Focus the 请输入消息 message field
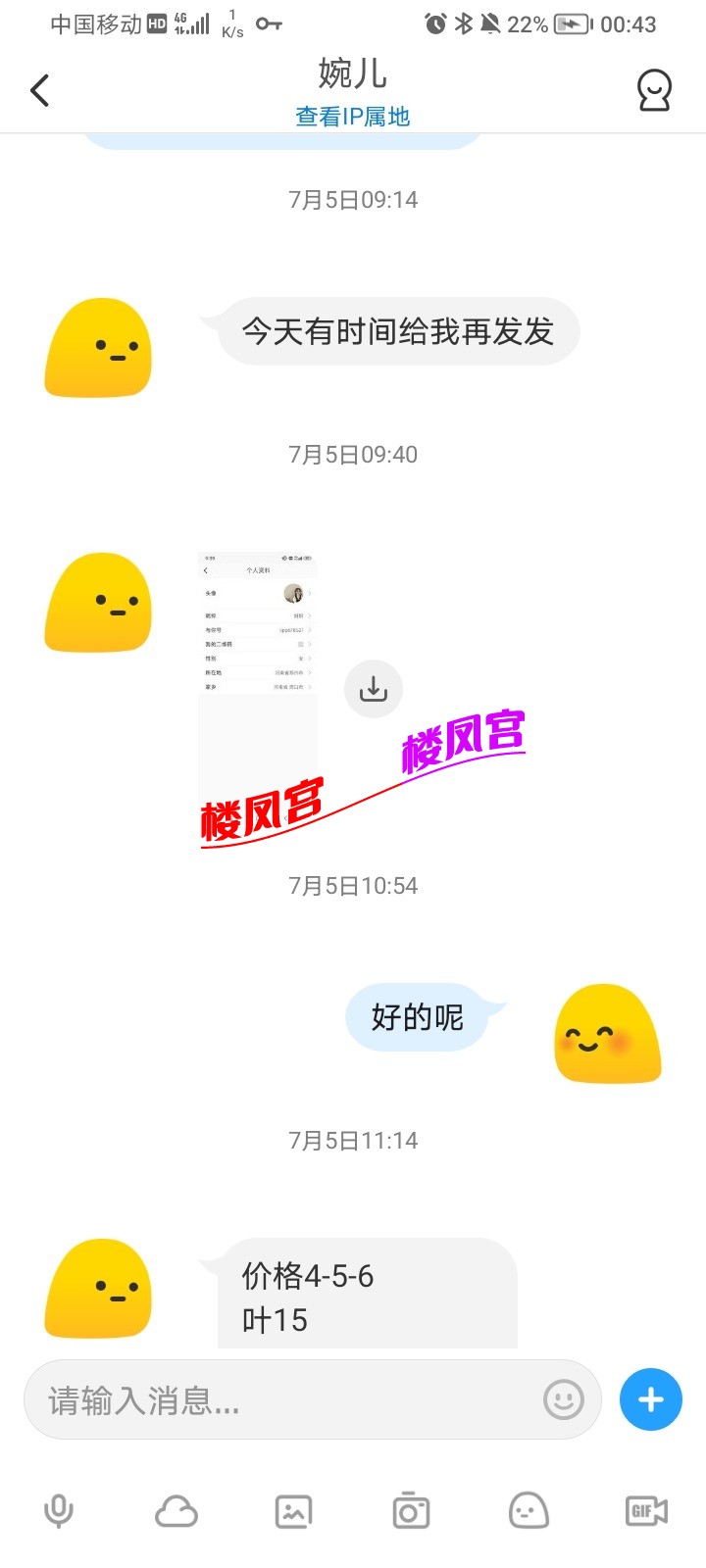 [284, 1400]
